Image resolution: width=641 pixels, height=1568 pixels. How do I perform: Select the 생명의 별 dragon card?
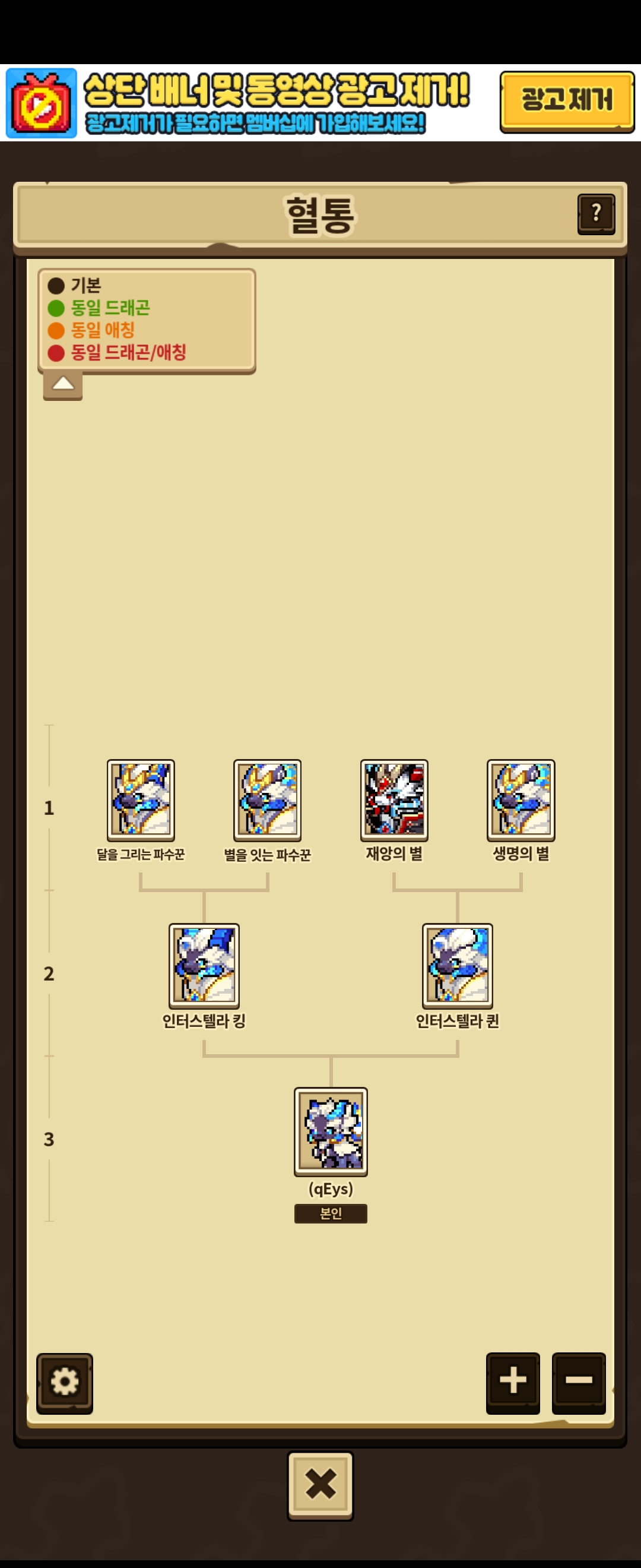(521, 800)
